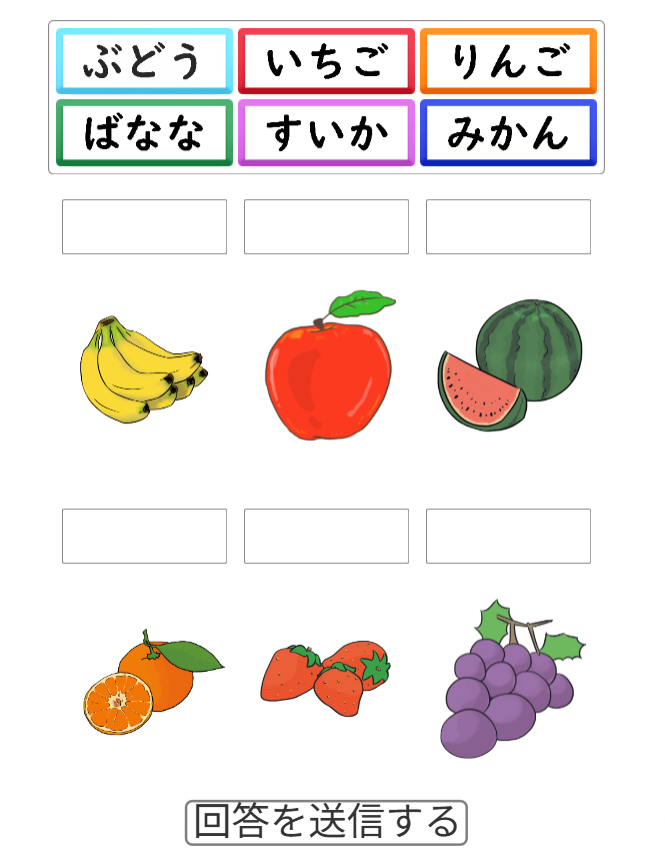
Task: Choose the ばなな word card
Action: pyautogui.click(x=144, y=132)
